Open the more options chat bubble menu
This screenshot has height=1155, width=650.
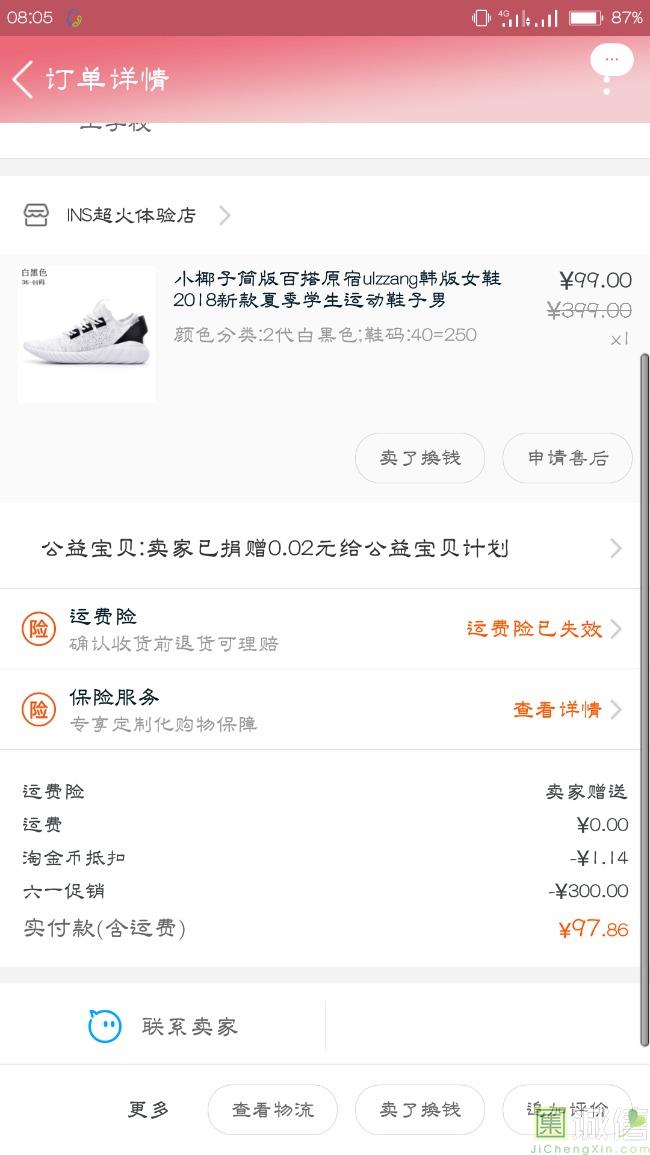coord(611,62)
